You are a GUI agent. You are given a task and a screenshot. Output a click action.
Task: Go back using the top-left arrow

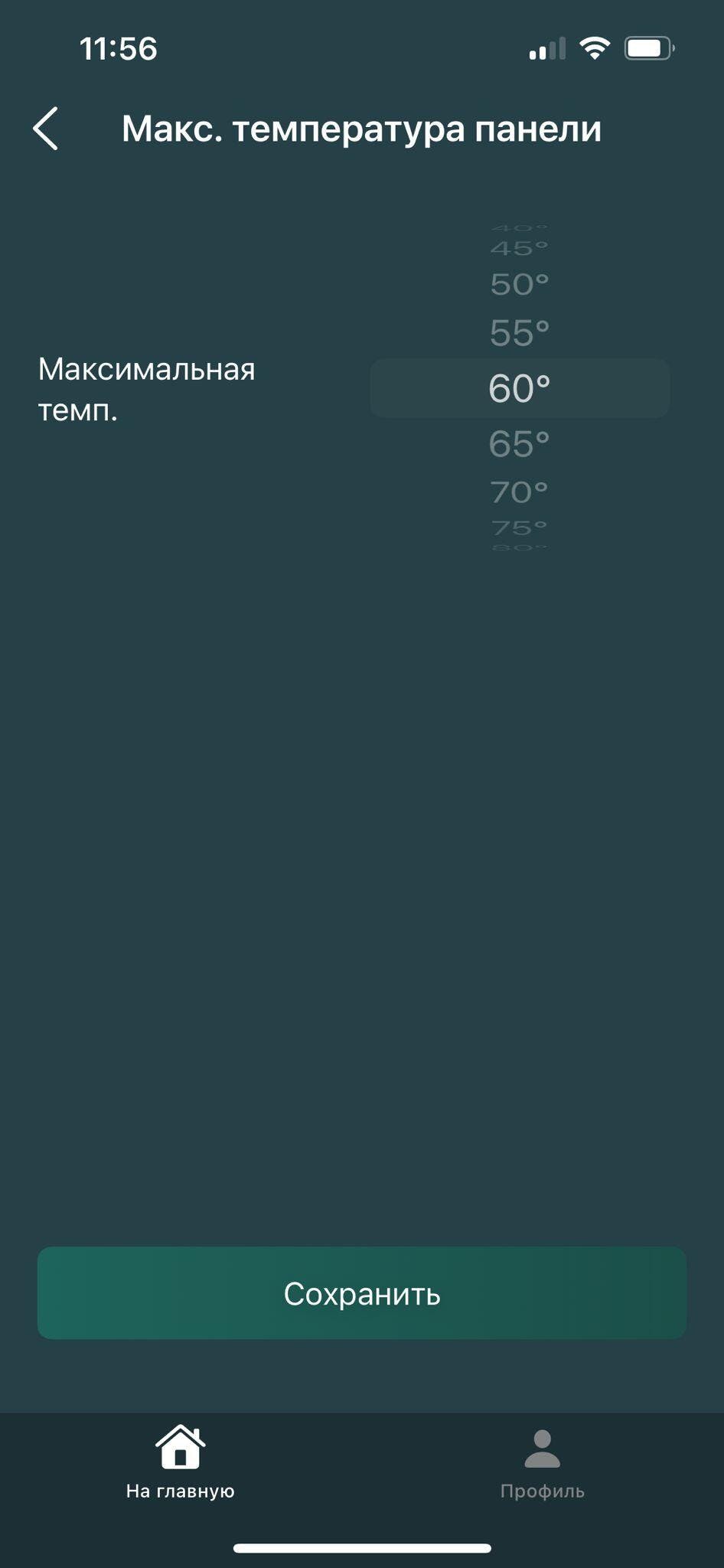(46, 128)
